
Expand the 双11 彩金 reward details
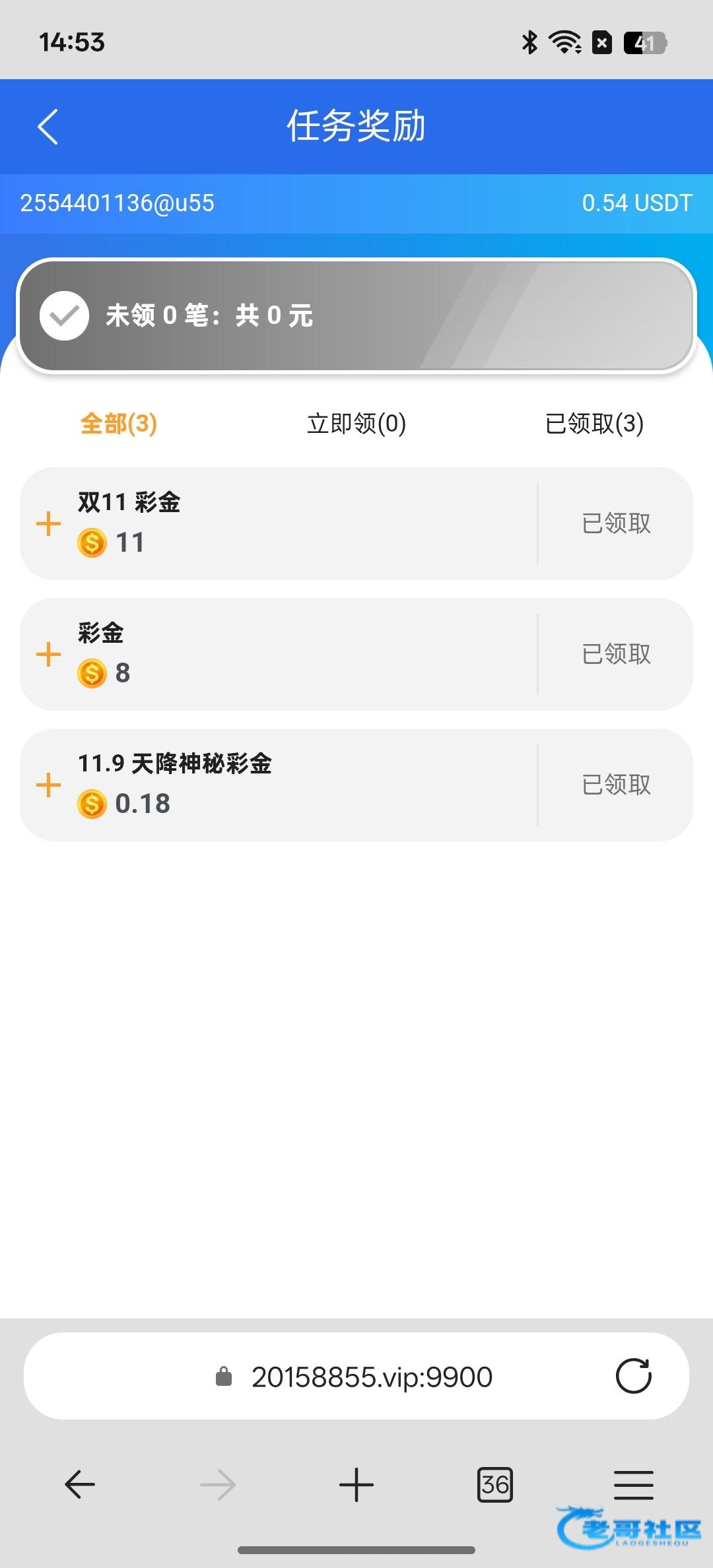click(48, 524)
